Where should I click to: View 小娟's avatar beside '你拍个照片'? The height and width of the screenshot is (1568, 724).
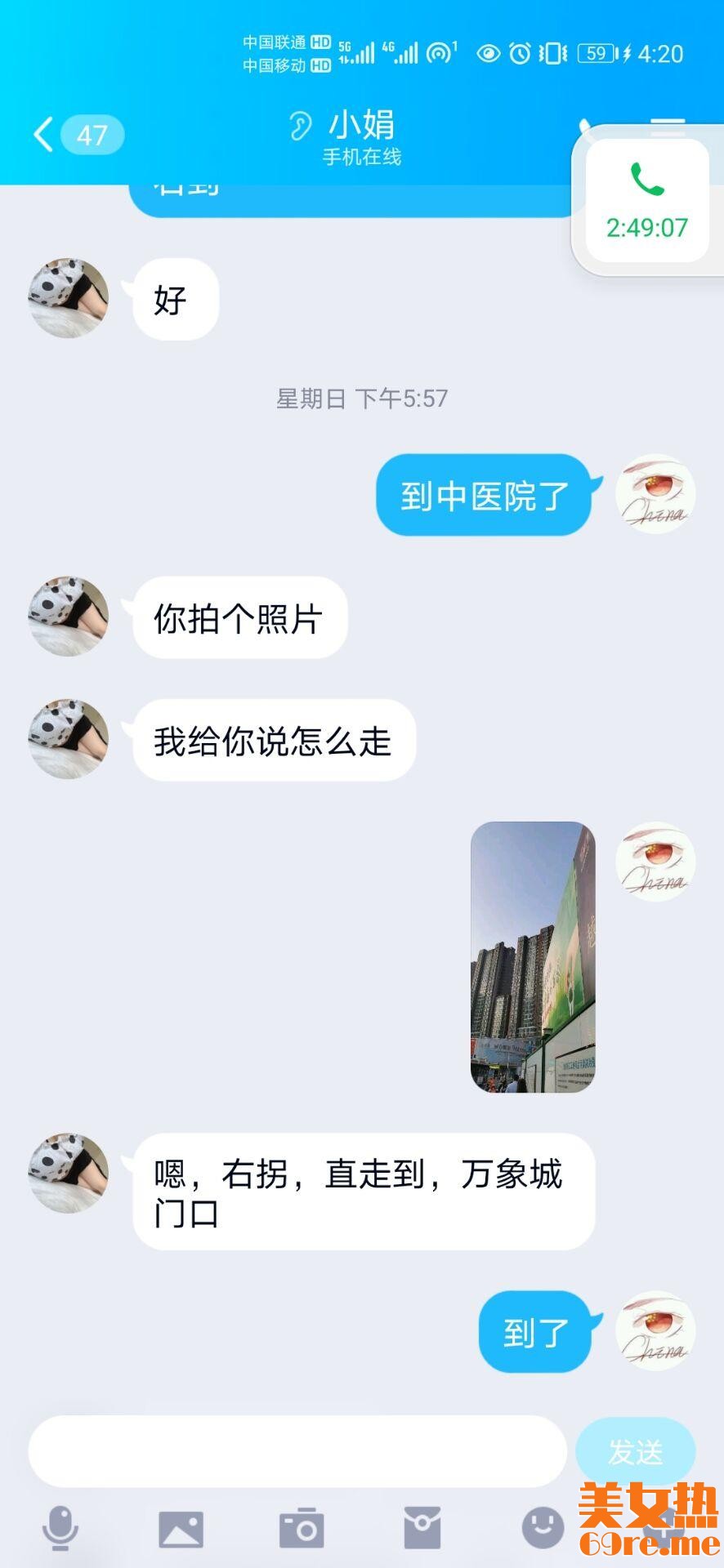[x=69, y=617]
